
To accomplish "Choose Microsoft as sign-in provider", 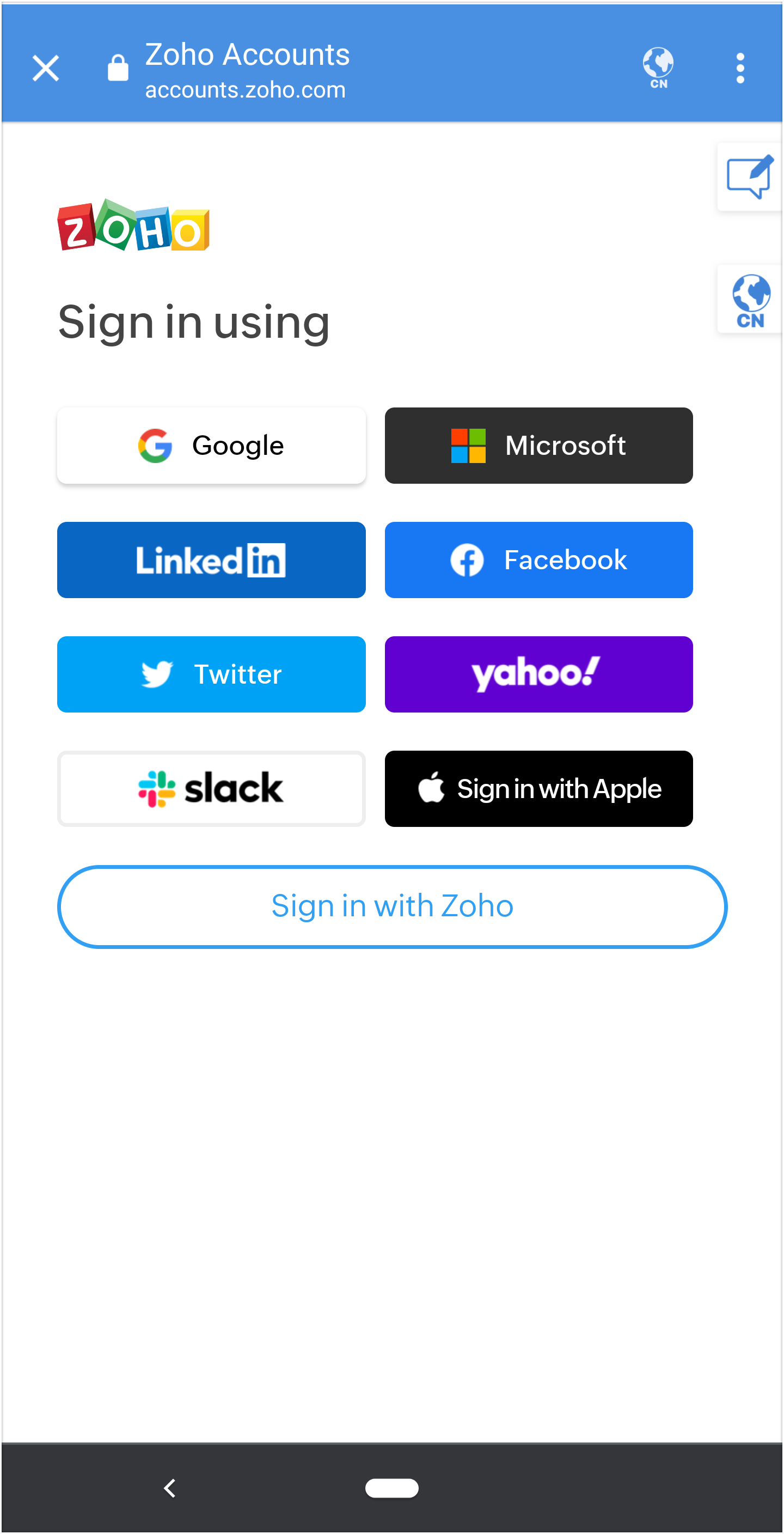I will click(538, 446).
